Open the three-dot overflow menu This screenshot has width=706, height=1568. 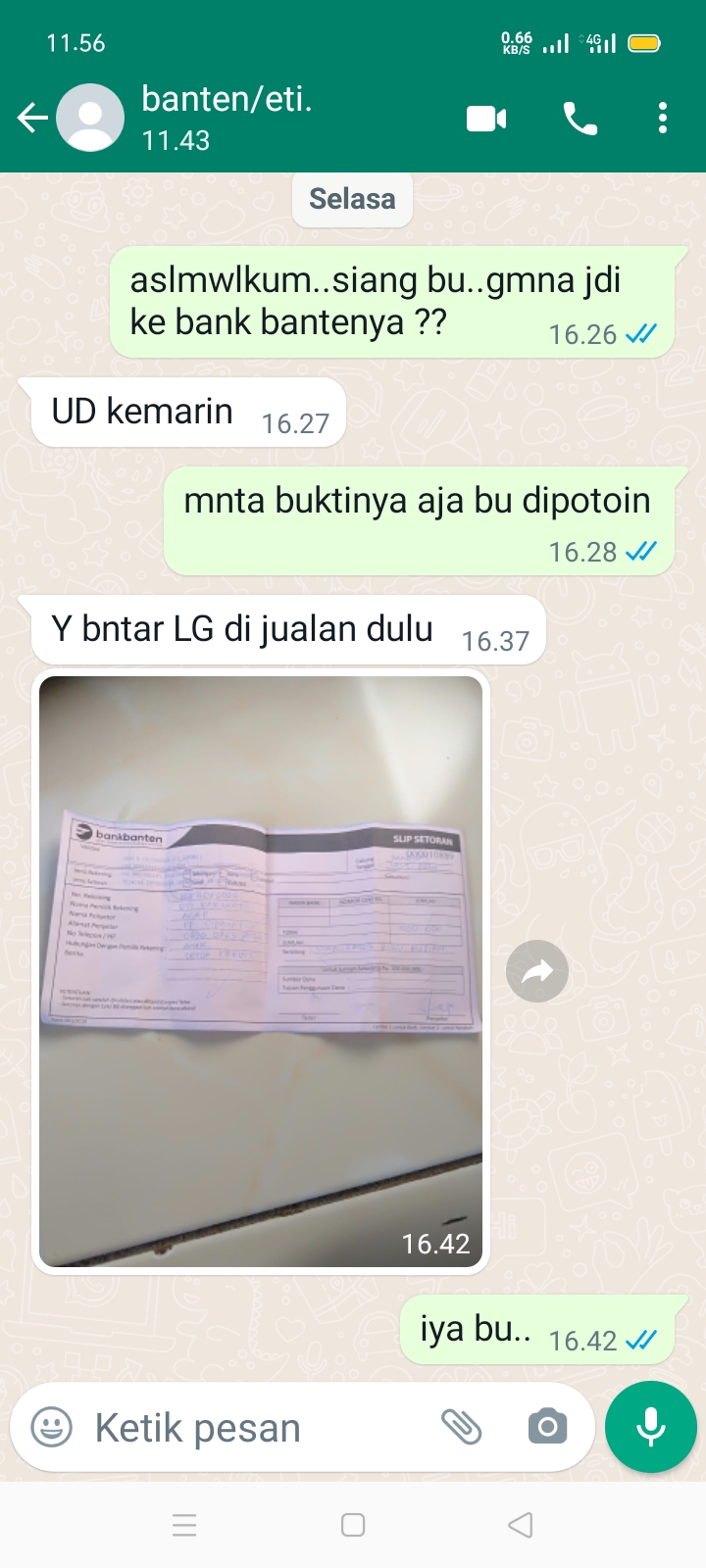click(x=663, y=119)
